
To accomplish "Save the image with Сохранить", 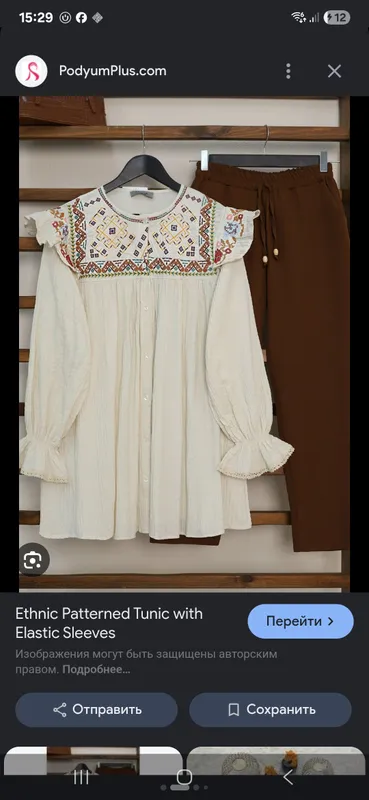I will point(270,710).
